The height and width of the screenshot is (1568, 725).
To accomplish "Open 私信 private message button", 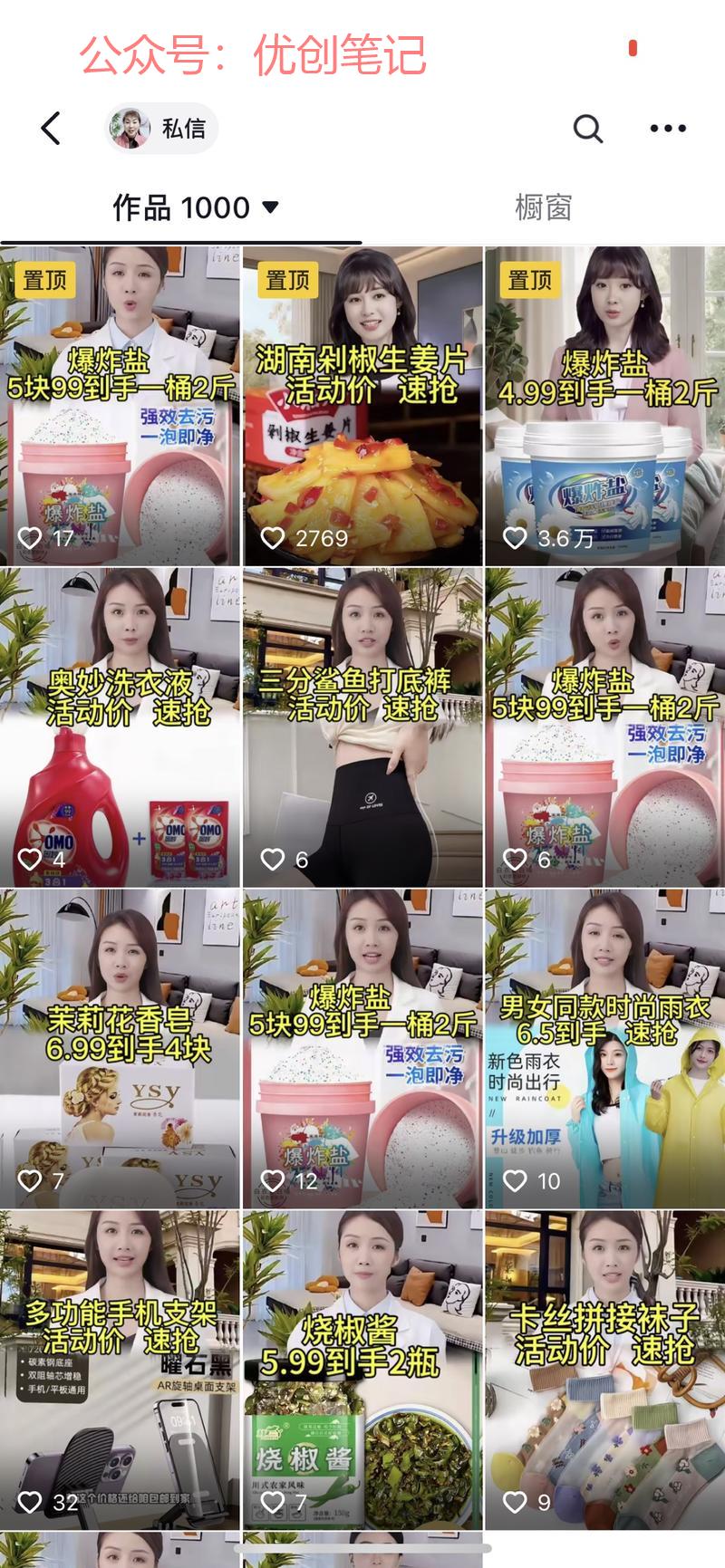I will click(163, 129).
